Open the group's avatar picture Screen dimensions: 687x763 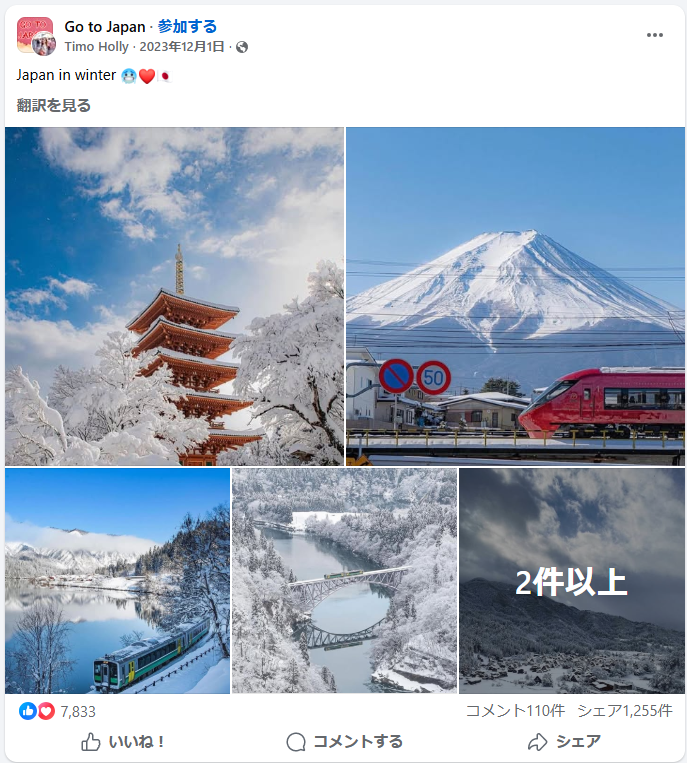(x=35, y=35)
